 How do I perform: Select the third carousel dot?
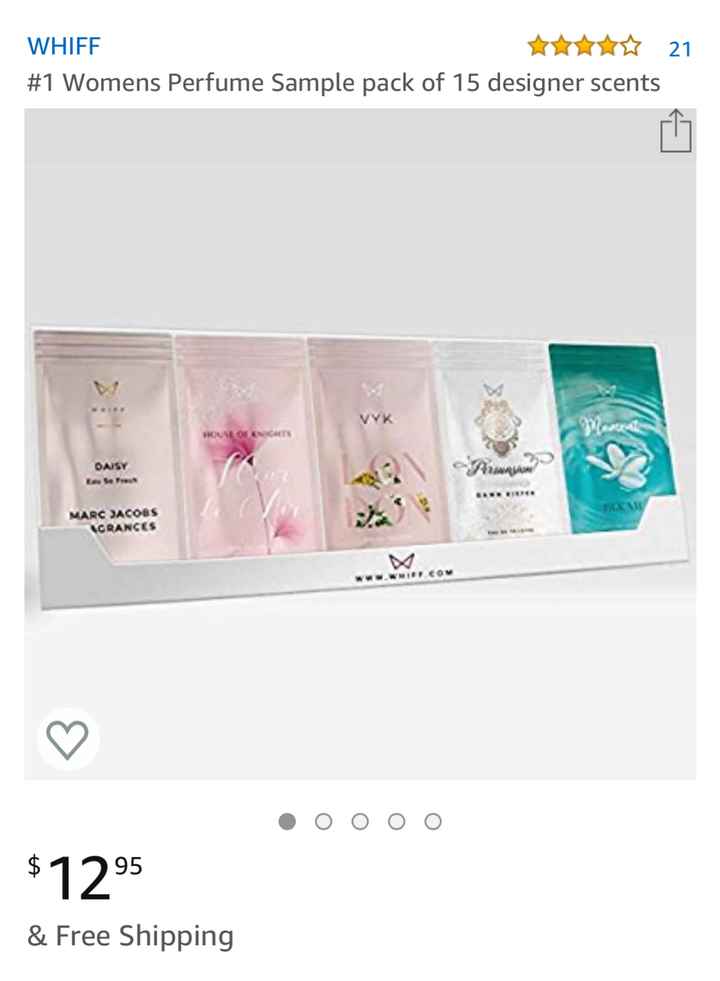point(359,818)
